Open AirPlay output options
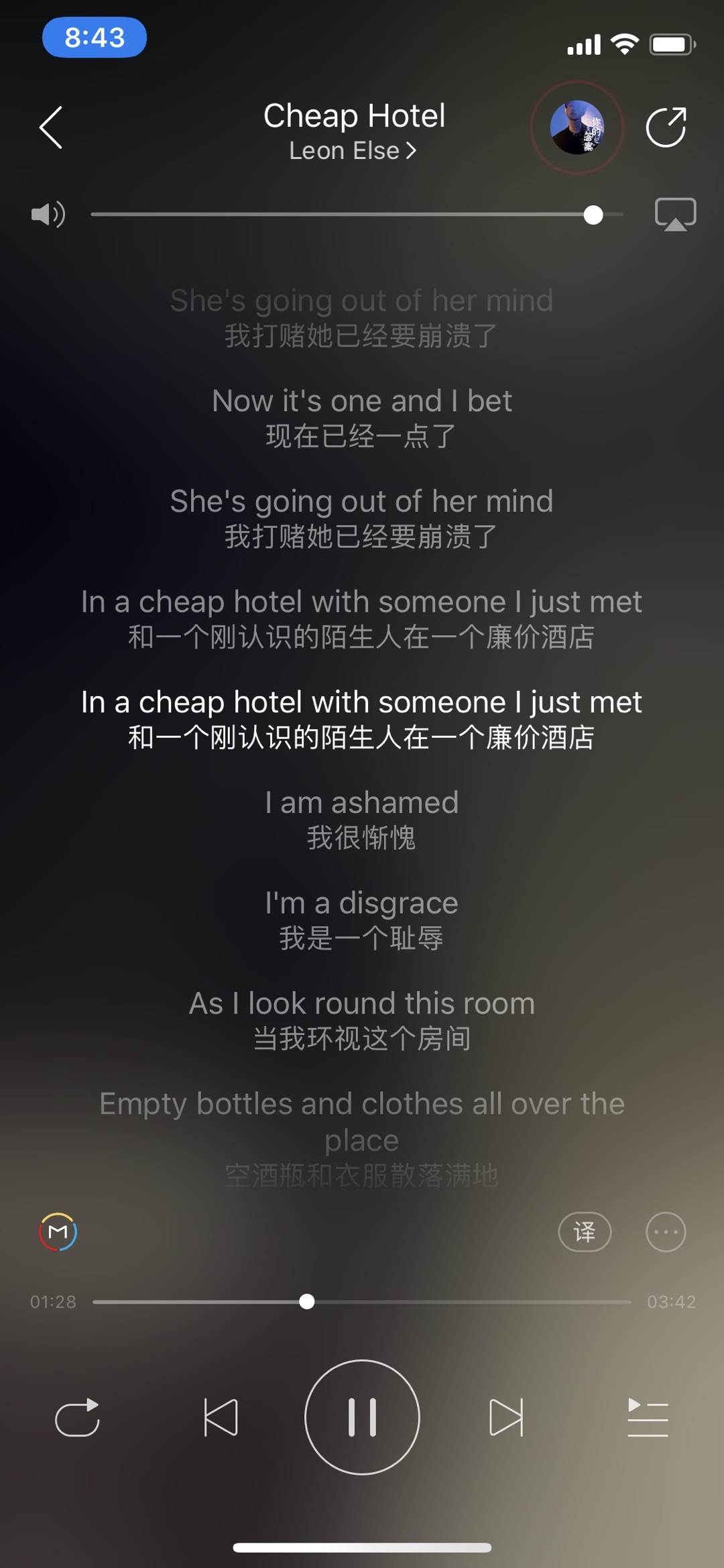724x1568 pixels. pos(675,215)
